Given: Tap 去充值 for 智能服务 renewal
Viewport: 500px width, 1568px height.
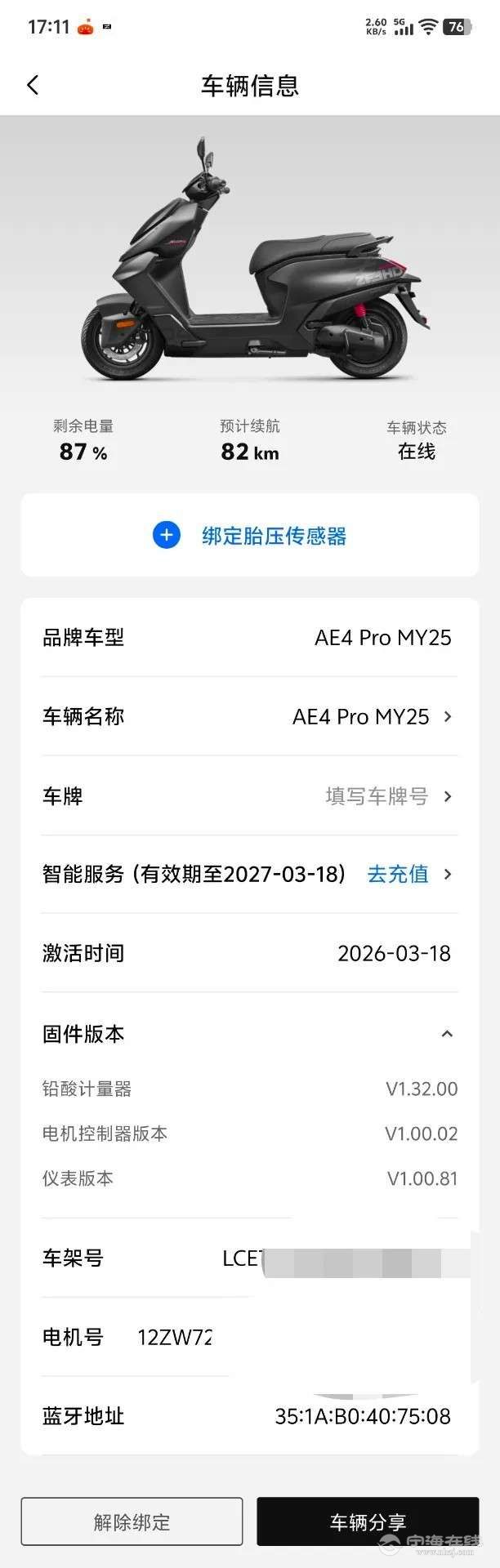Looking at the screenshot, I should click(399, 874).
